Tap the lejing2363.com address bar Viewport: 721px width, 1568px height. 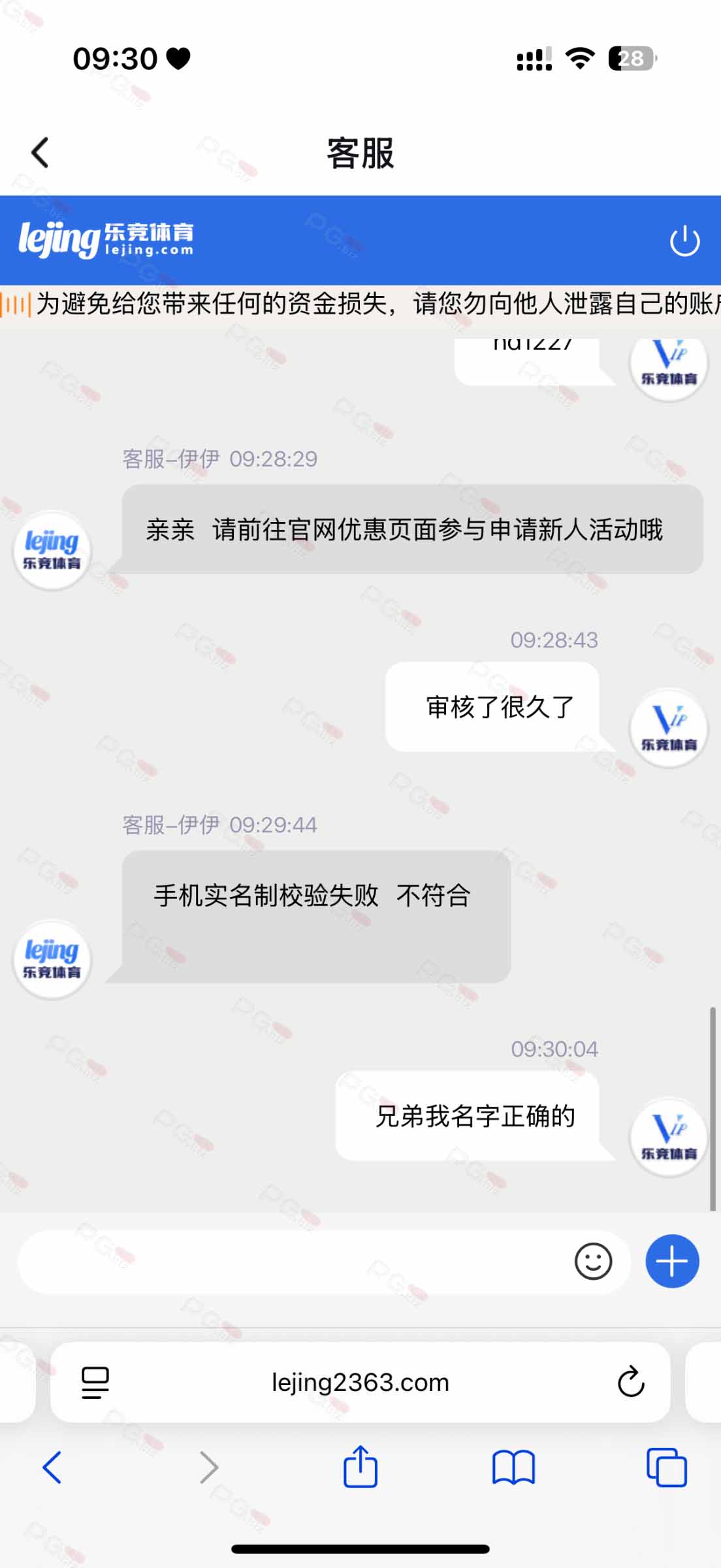pyautogui.click(x=360, y=1382)
